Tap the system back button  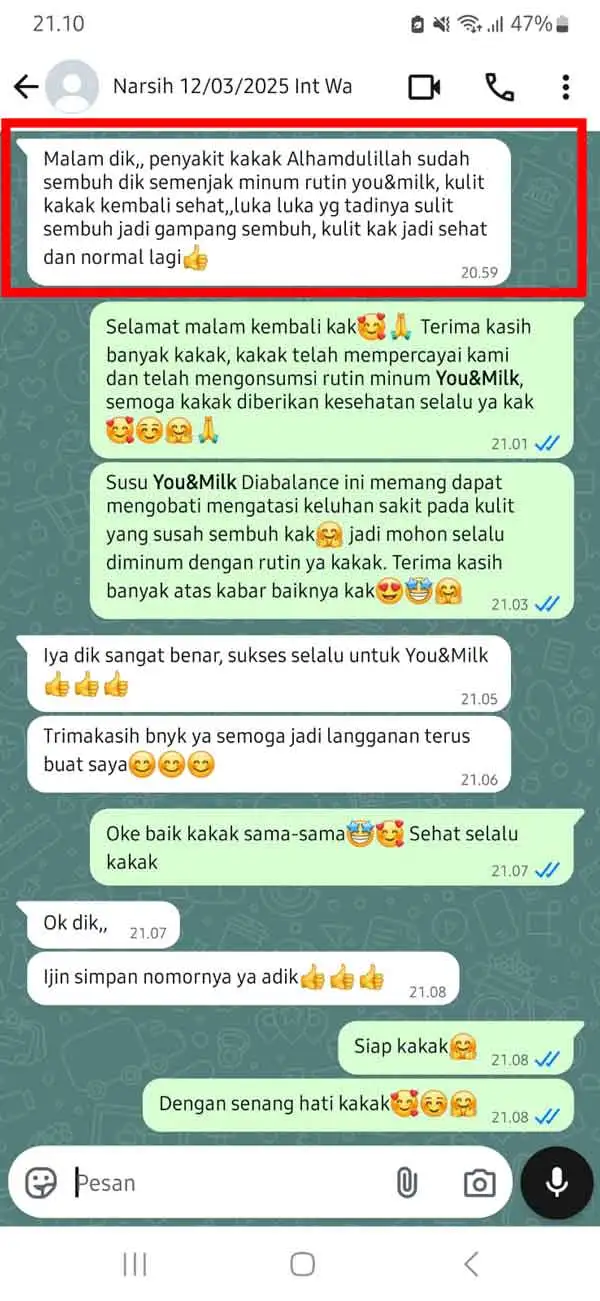point(470,1264)
